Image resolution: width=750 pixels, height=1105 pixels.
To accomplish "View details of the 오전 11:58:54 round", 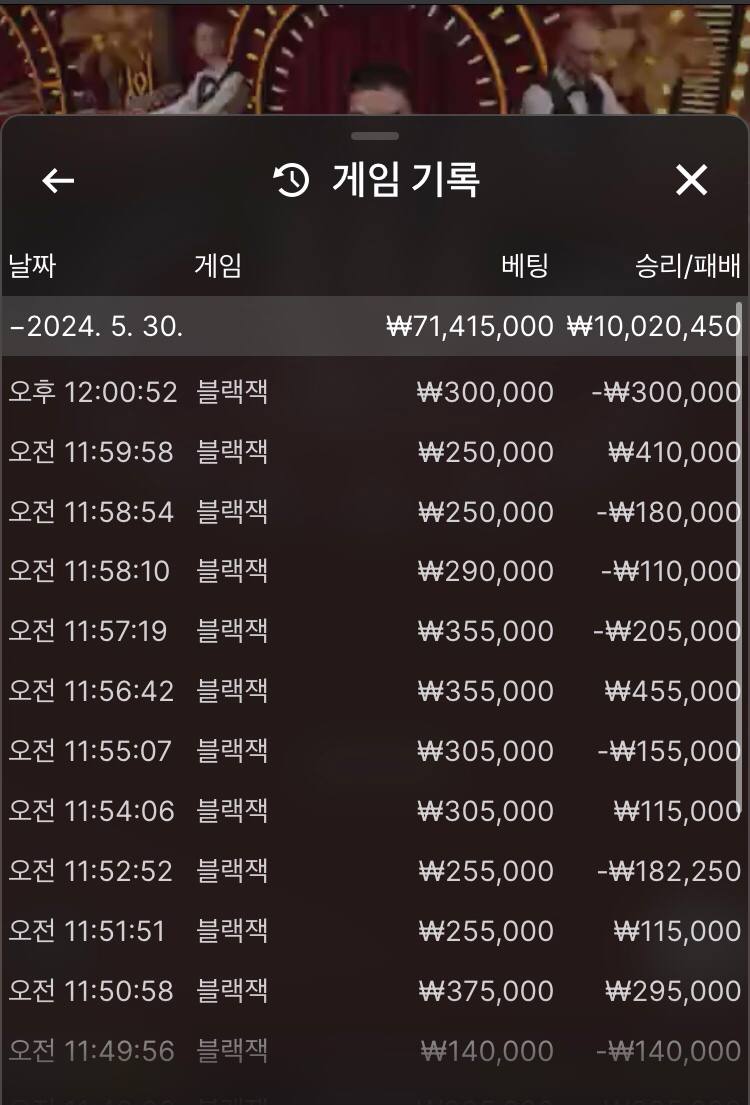I will click(374, 512).
